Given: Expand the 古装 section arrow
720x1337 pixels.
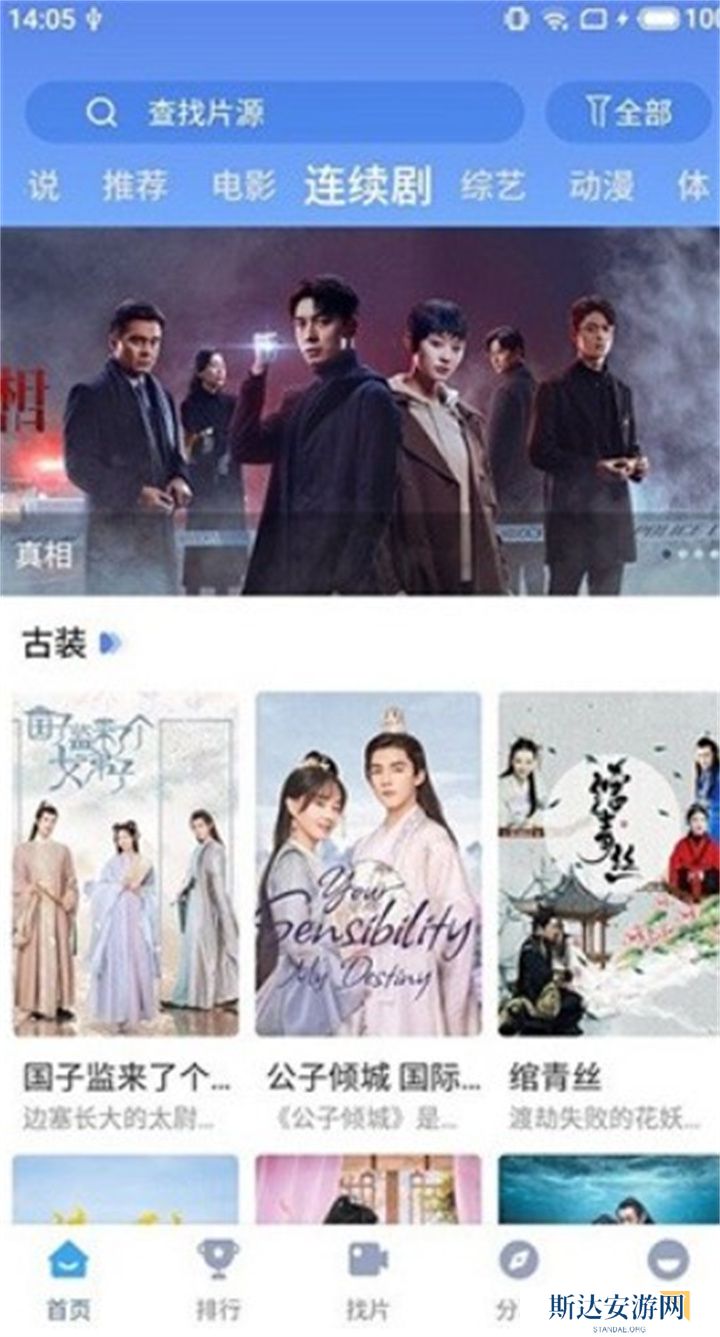Looking at the screenshot, I should point(110,645).
